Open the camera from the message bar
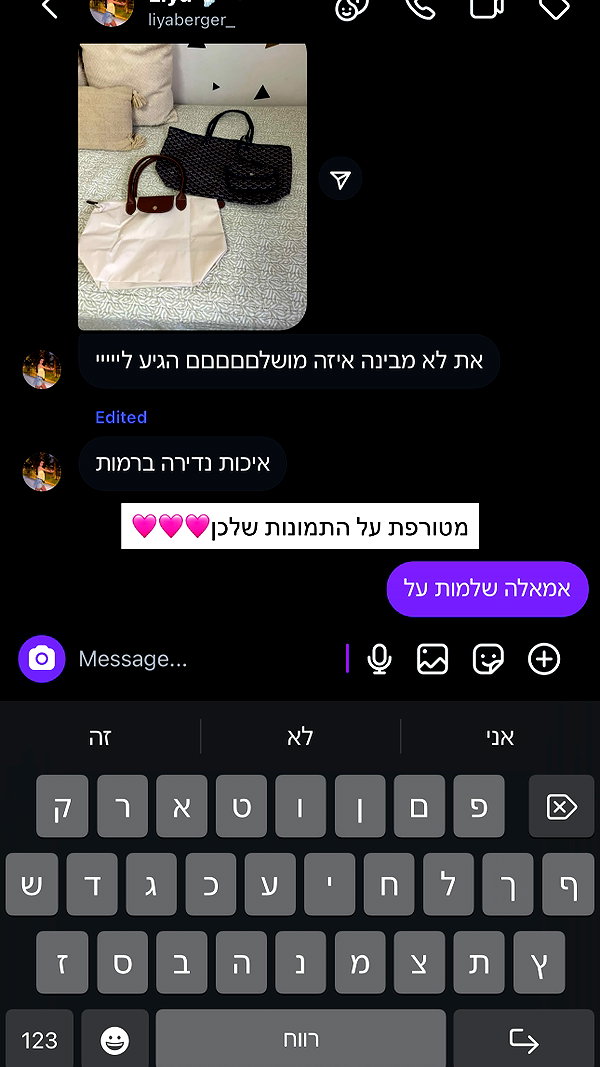This screenshot has height=1067, width=600. 41,659
